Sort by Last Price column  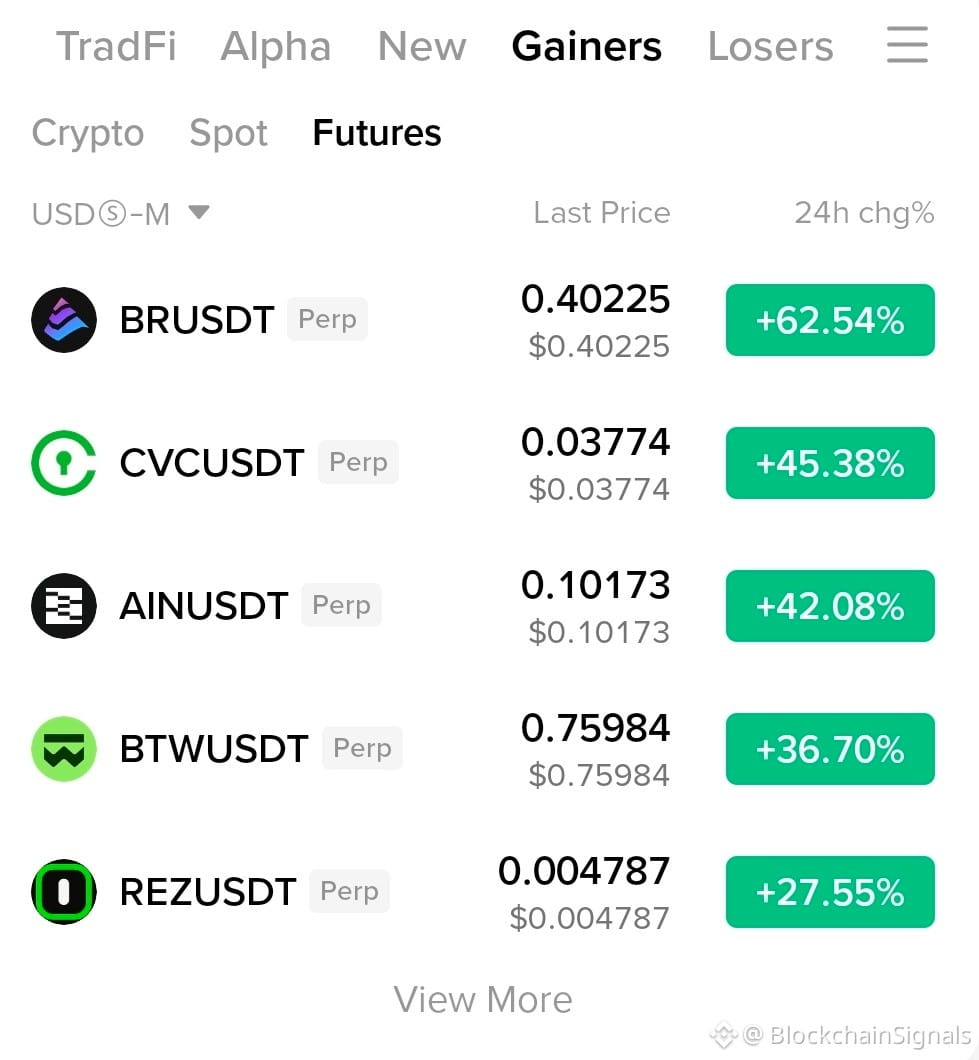tap(602, 213)
